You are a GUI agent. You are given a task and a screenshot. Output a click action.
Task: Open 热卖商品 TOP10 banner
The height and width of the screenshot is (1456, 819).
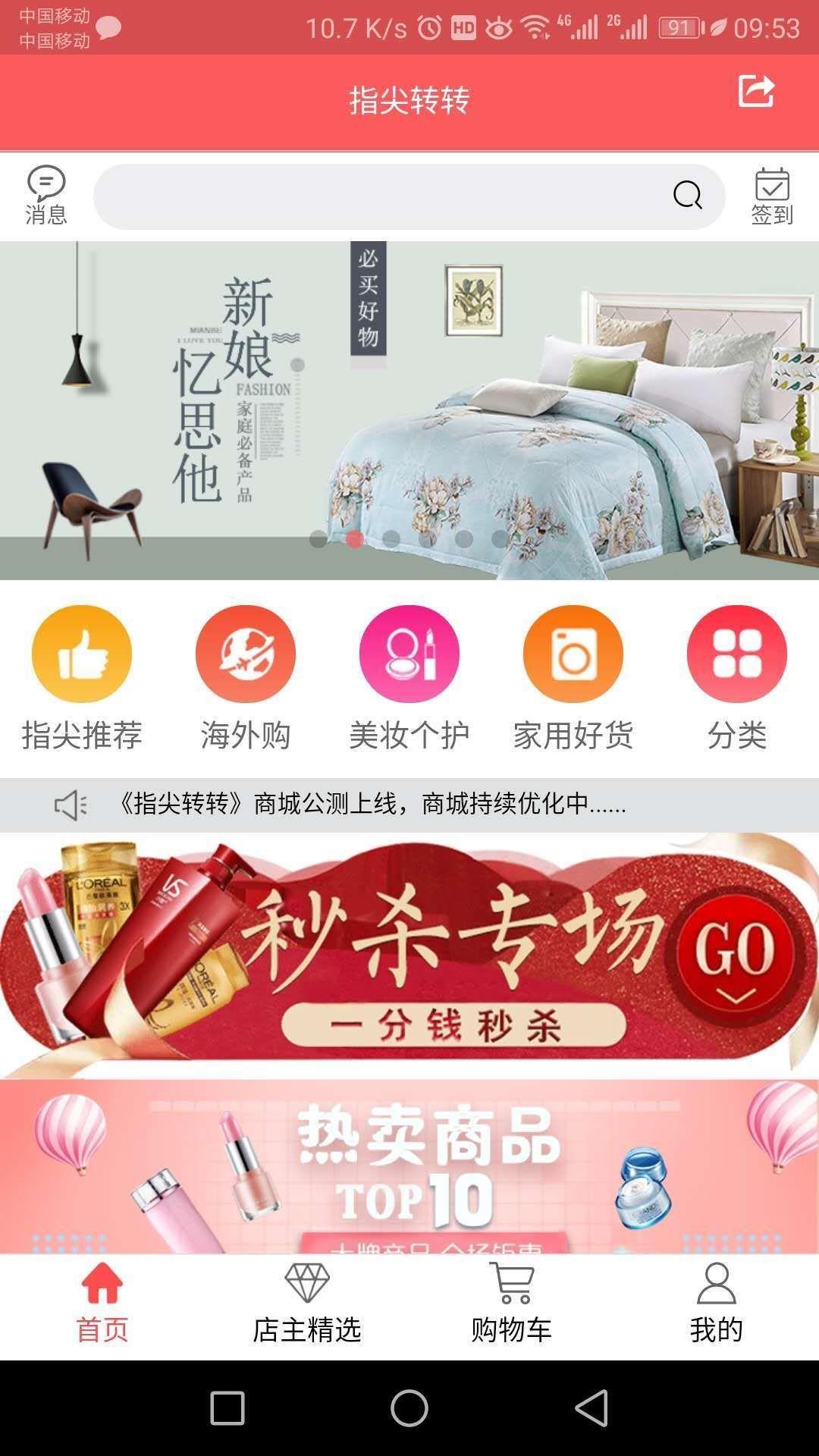(x=409, y=1168)
